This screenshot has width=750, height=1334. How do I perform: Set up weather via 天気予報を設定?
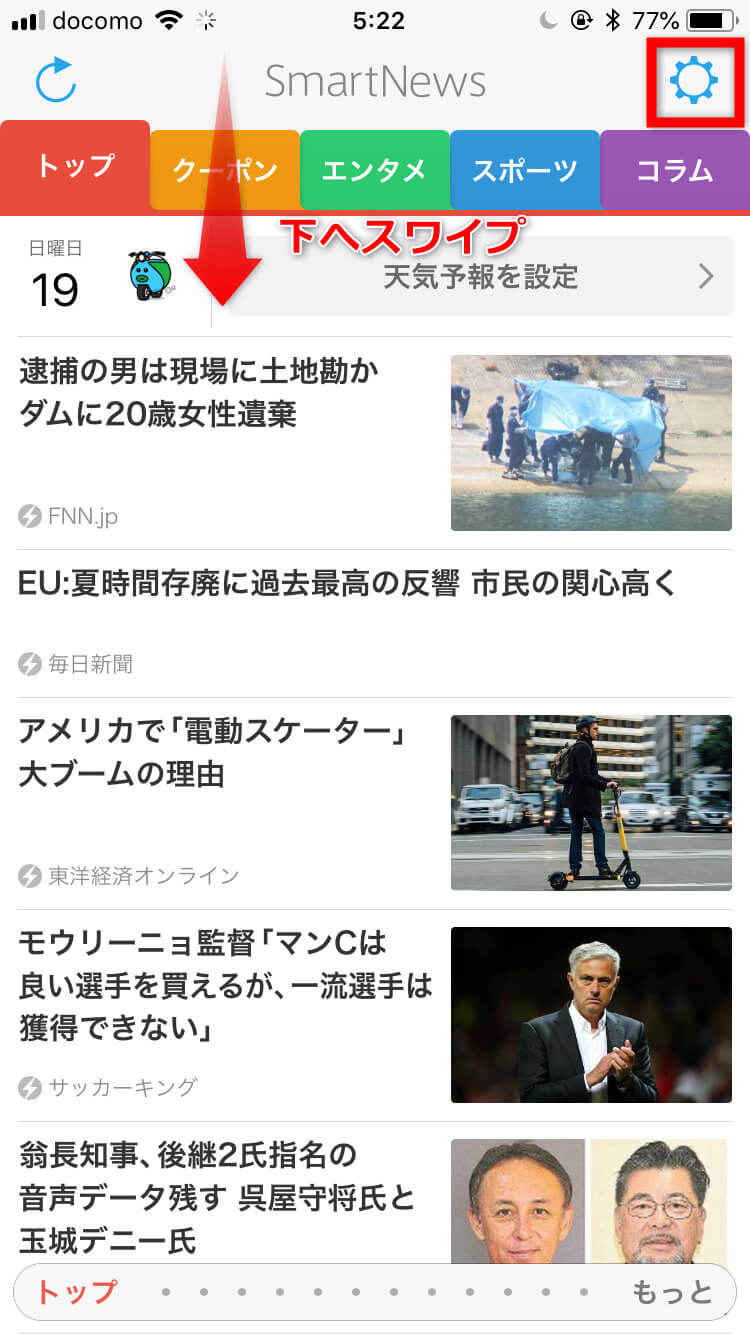pos(481,276)
